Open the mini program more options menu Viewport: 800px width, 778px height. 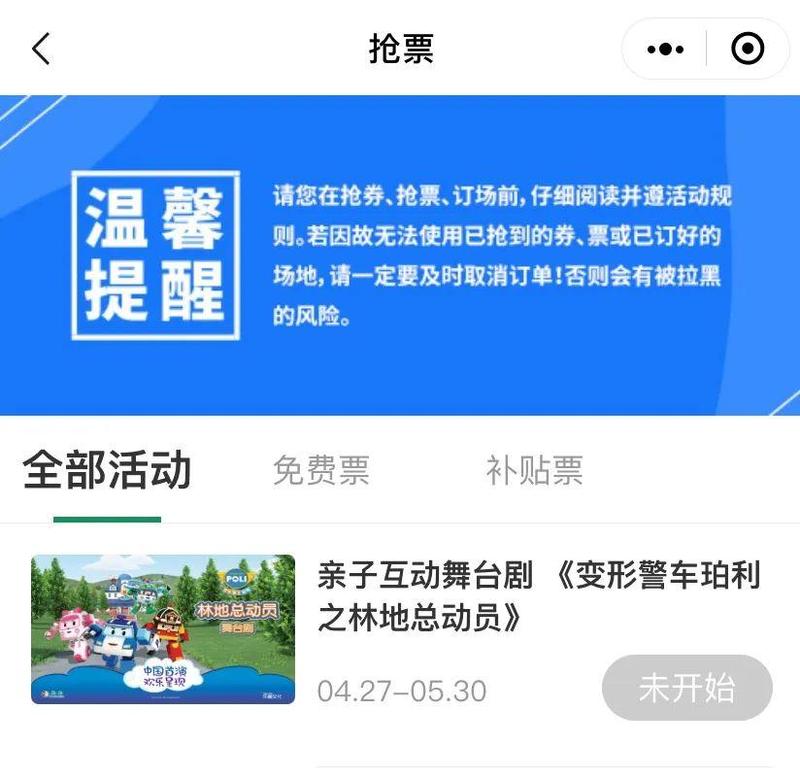pyautogui.click(x=665, y=48)
